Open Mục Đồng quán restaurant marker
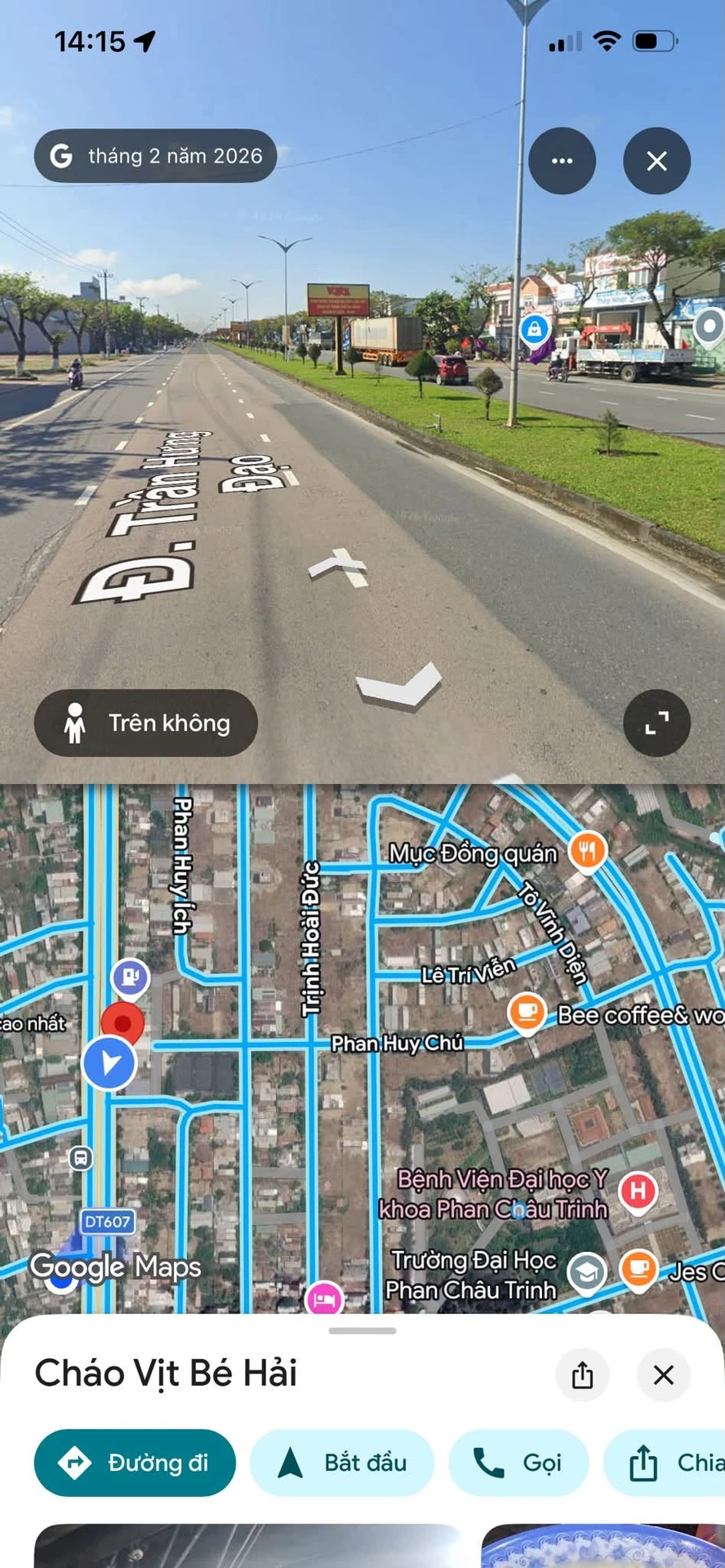This screenshot has width=725, height=1568. pos(587,852)
